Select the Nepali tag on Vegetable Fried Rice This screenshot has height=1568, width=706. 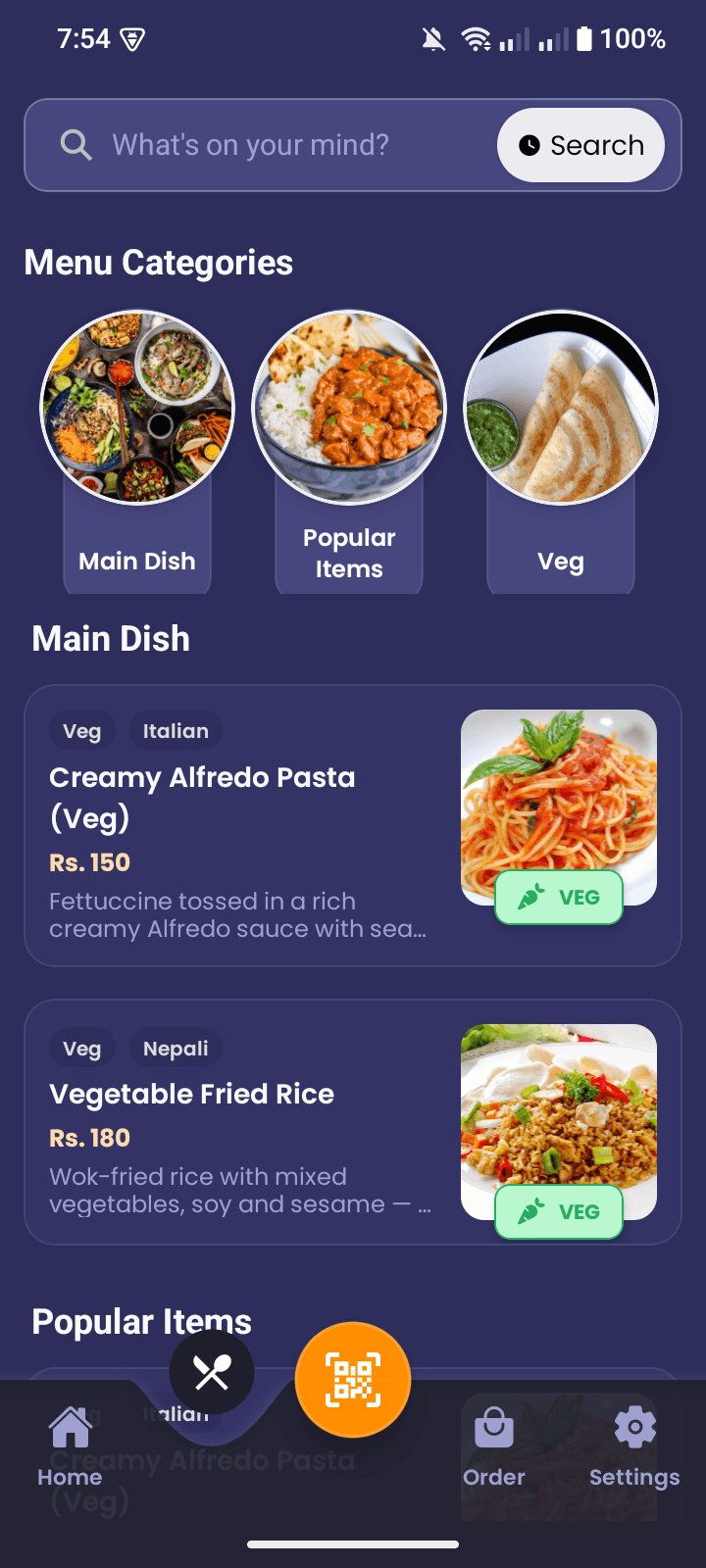pyautogui.click(x=176, y=1048)
